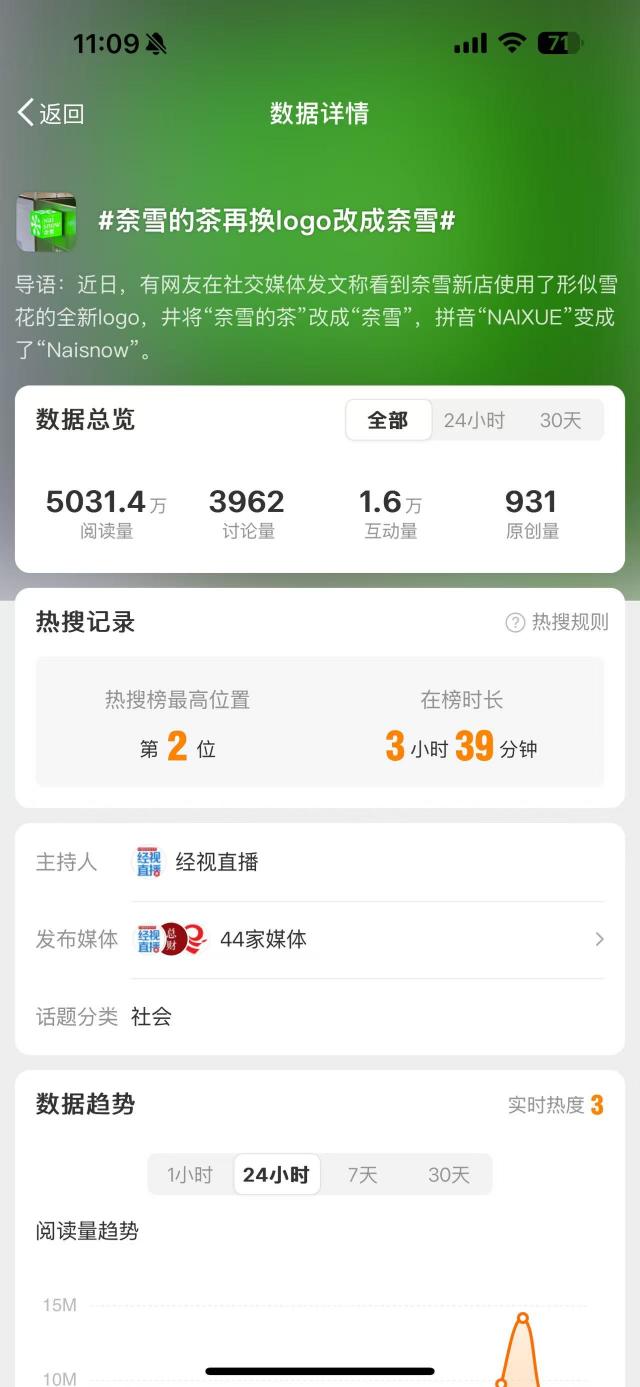This screenshot has width=640, height=1387.
Task: Show the 1小时 trend chart
Action: point(190,1174)
